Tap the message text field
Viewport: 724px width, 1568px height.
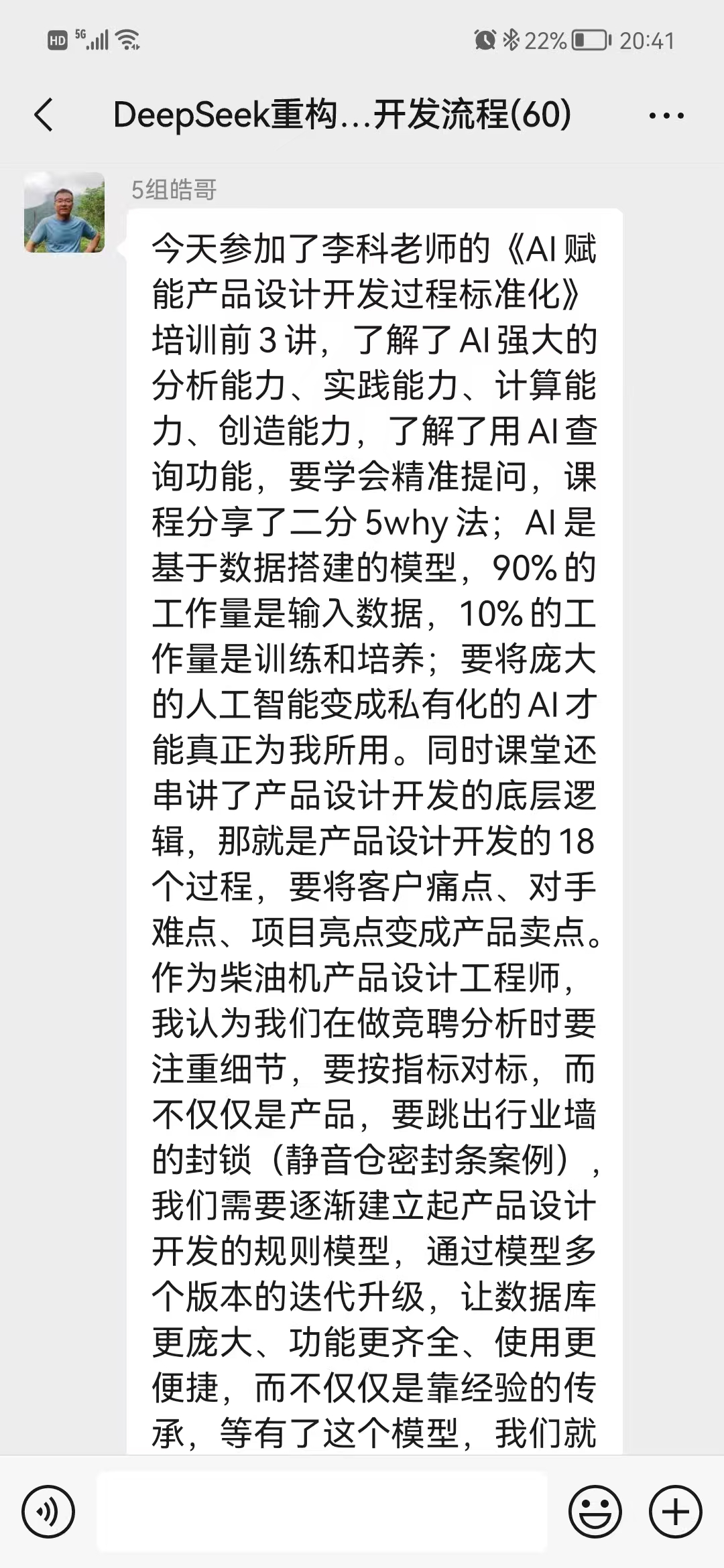click(322, 1512)
